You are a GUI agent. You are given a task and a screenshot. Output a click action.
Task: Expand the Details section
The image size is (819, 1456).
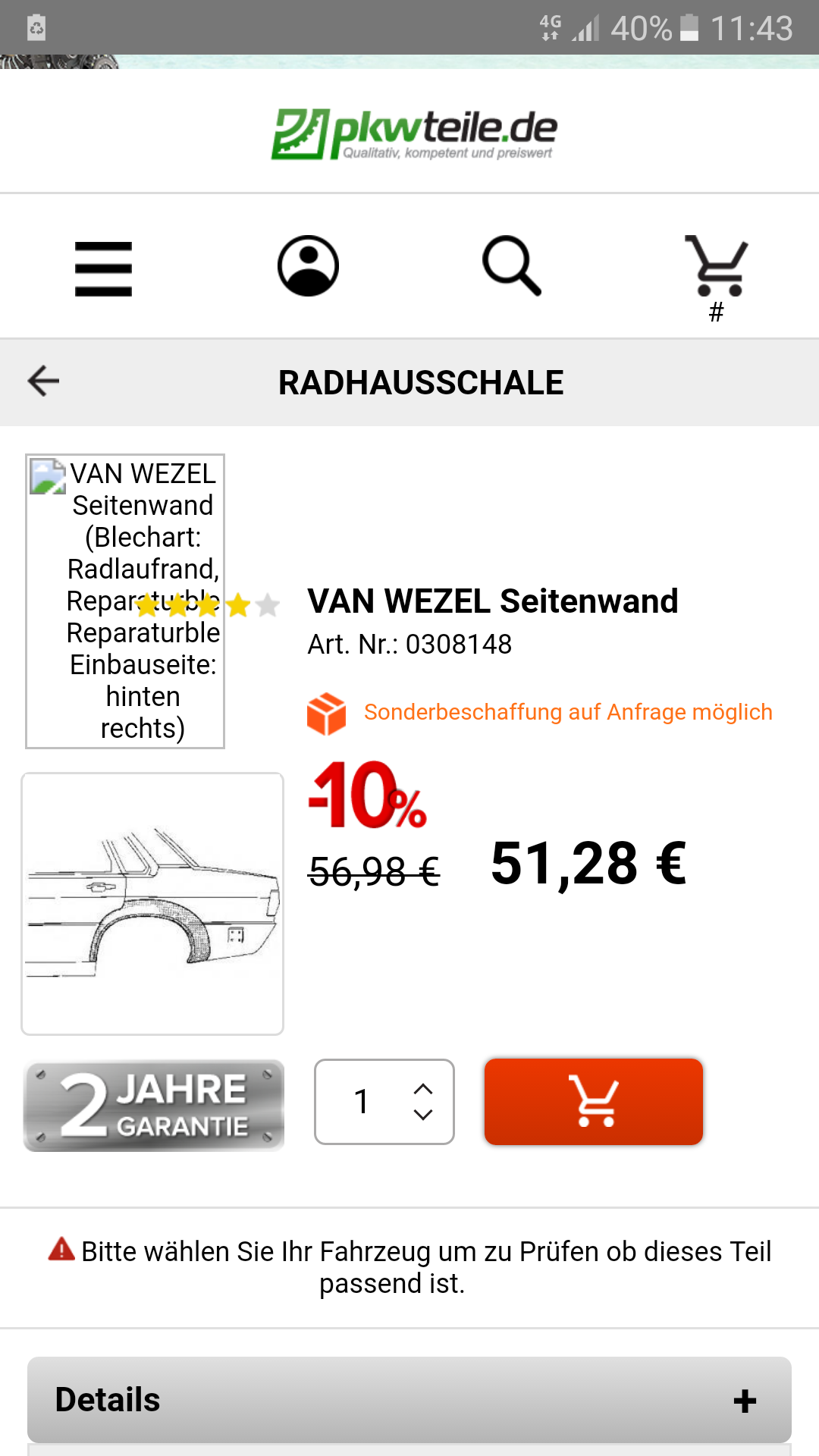point(409,1400)
